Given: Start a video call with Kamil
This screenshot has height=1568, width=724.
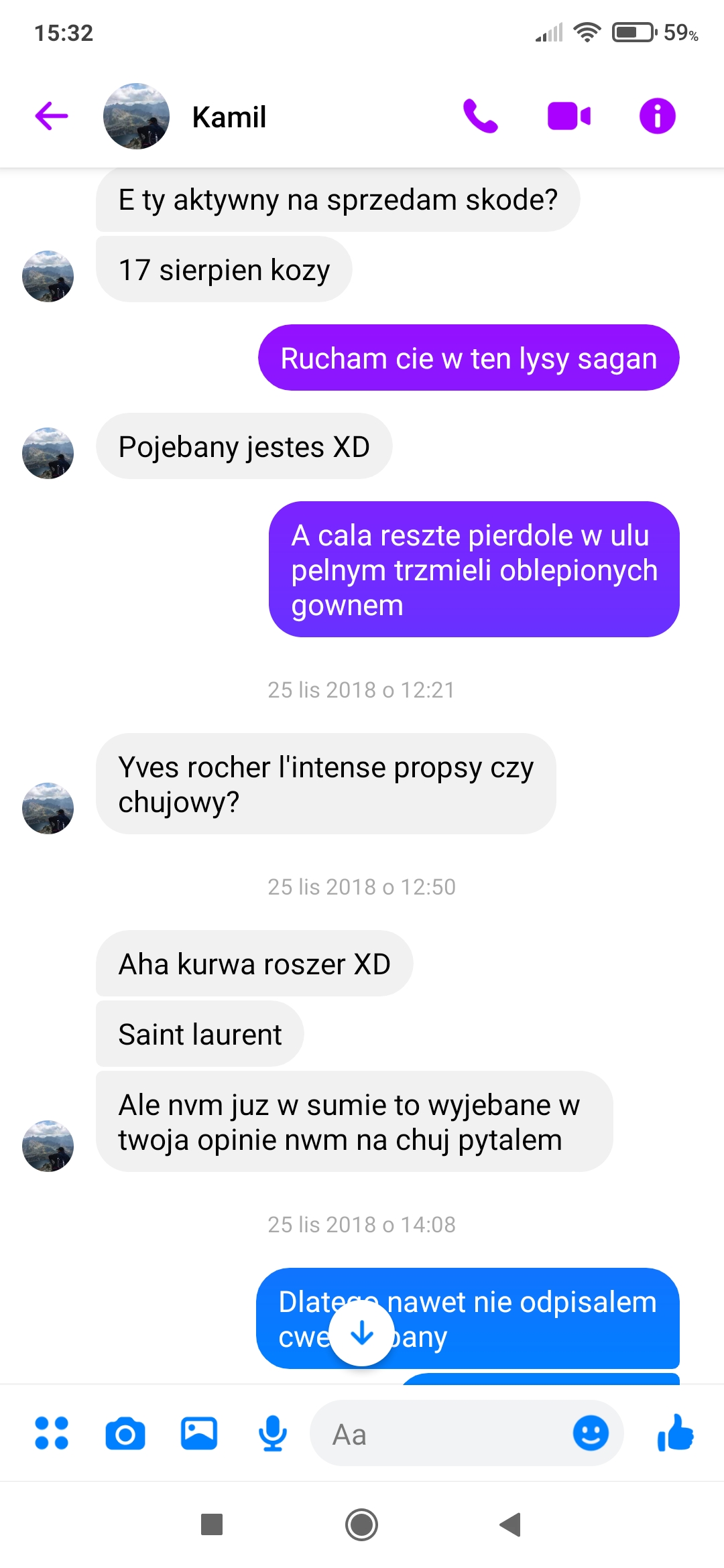Looking at the screenshot, I should point(568,116).
